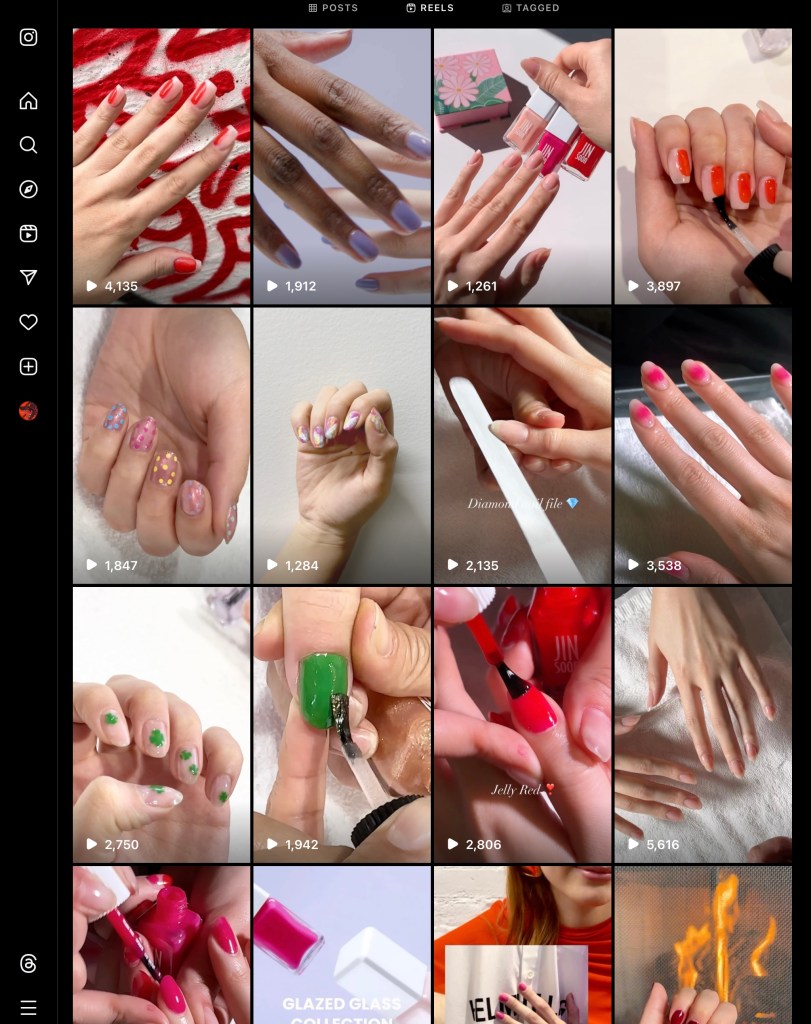The height and width of the screenshot is (1024, 811).
Task: Open notifications heart icon
Action: (x=28, y=322)
